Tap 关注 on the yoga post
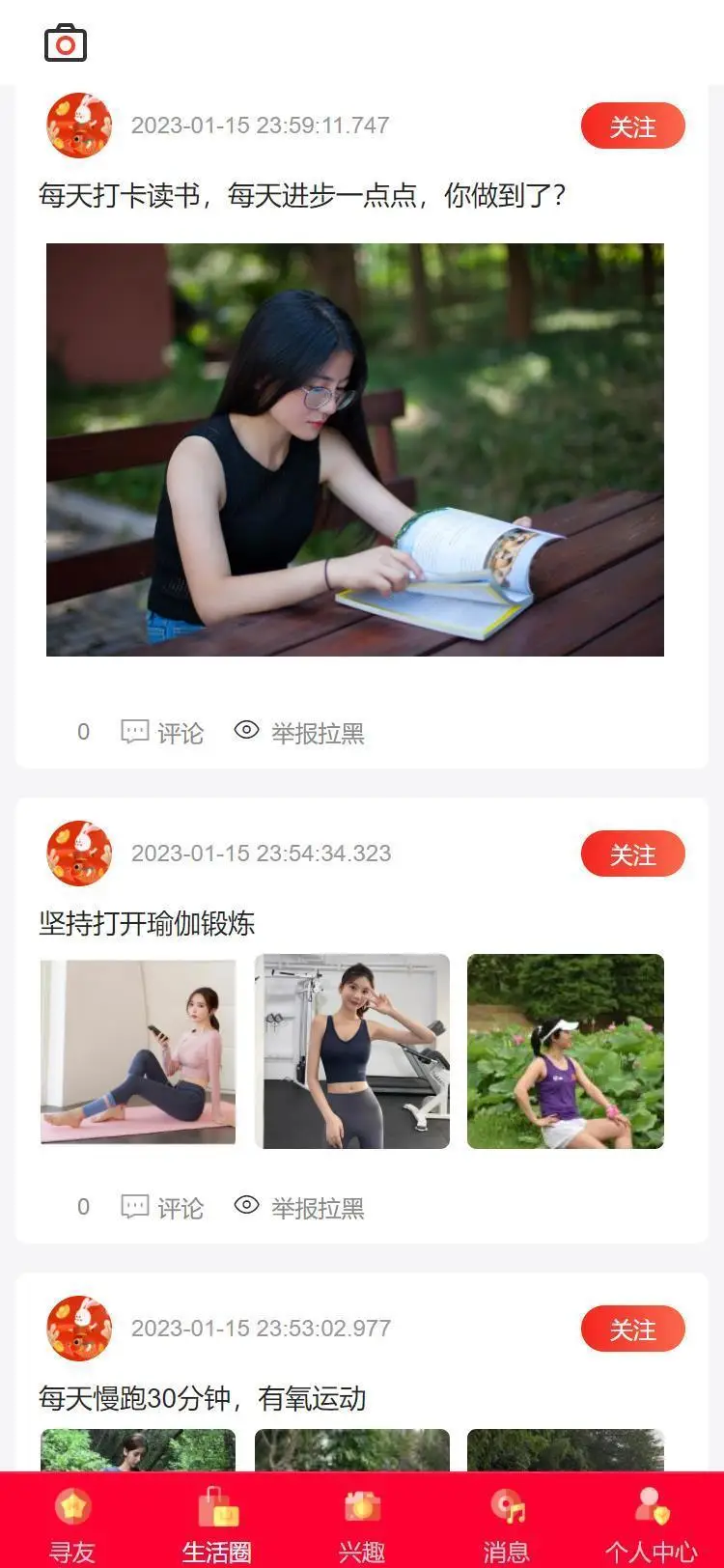 632,854
